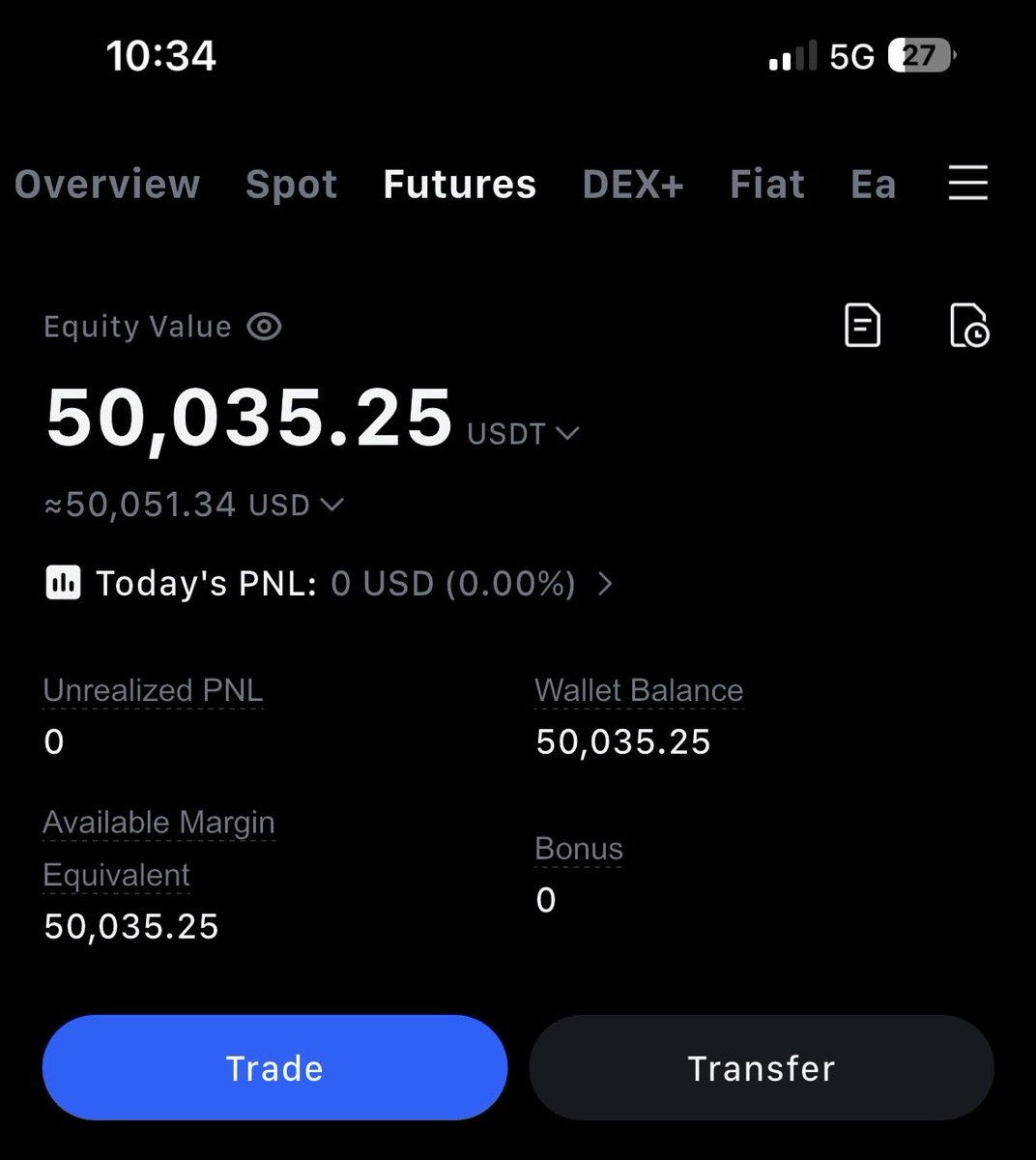Open the history clock document icon
Viewport: 1036px width, 1160px height.
click(x=968, y=325)
